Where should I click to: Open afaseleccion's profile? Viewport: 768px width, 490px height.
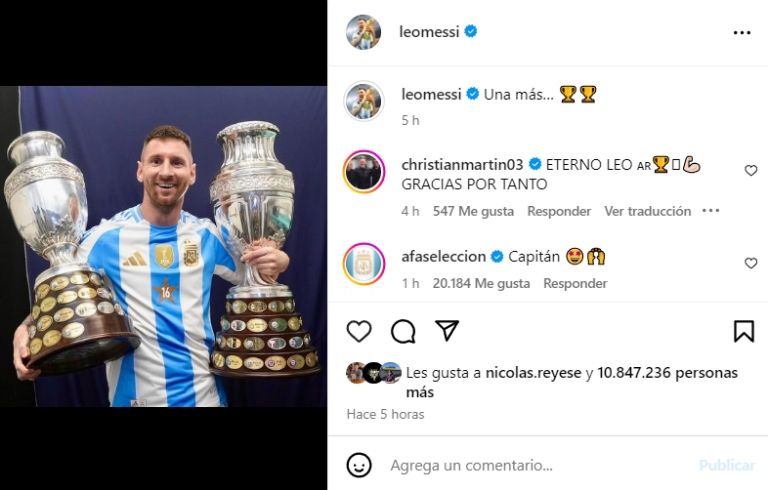click(x=443, y=257)
